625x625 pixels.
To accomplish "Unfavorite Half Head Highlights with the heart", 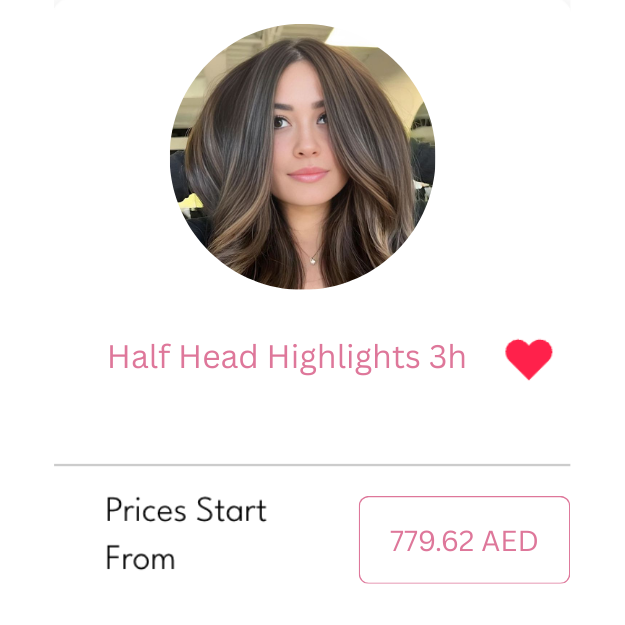I will [528, 359].
